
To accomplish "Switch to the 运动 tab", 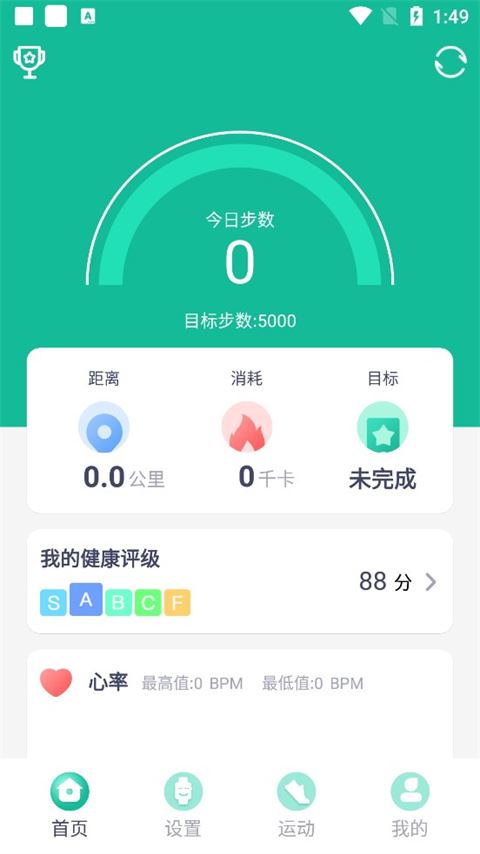I will click(x=296, y=806).
